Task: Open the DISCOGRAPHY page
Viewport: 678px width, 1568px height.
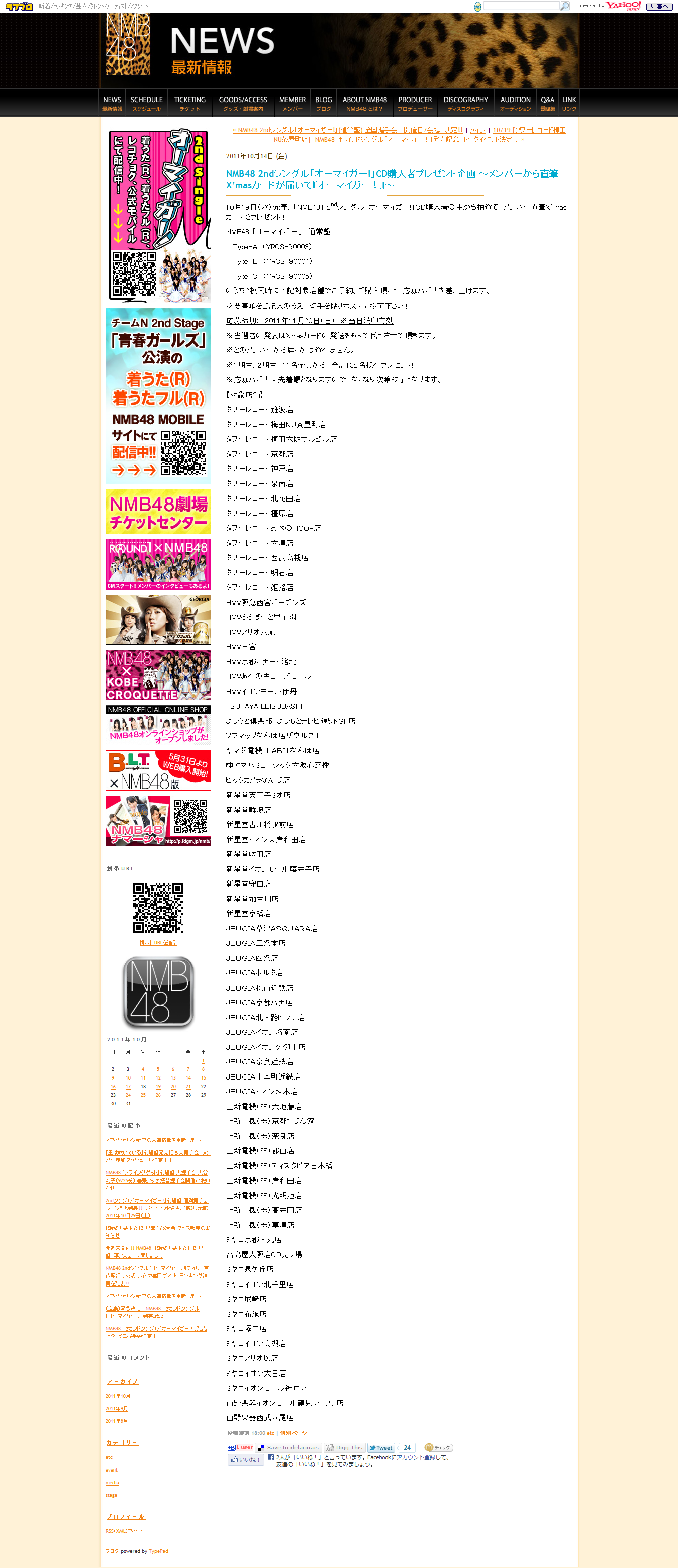Action: [465, 104]
